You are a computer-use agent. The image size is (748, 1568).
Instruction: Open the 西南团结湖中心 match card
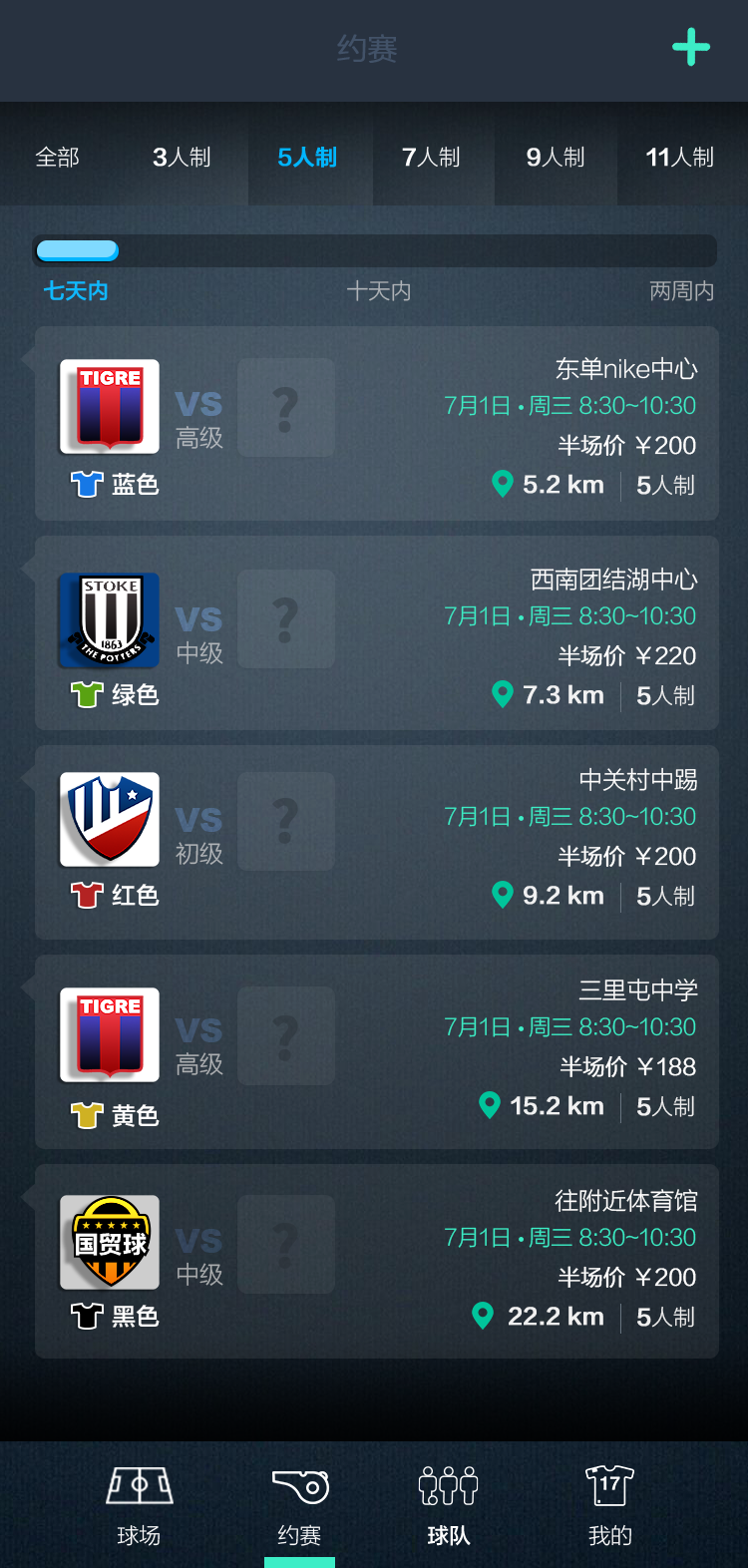pyautogui.click(x=377, y=632)
